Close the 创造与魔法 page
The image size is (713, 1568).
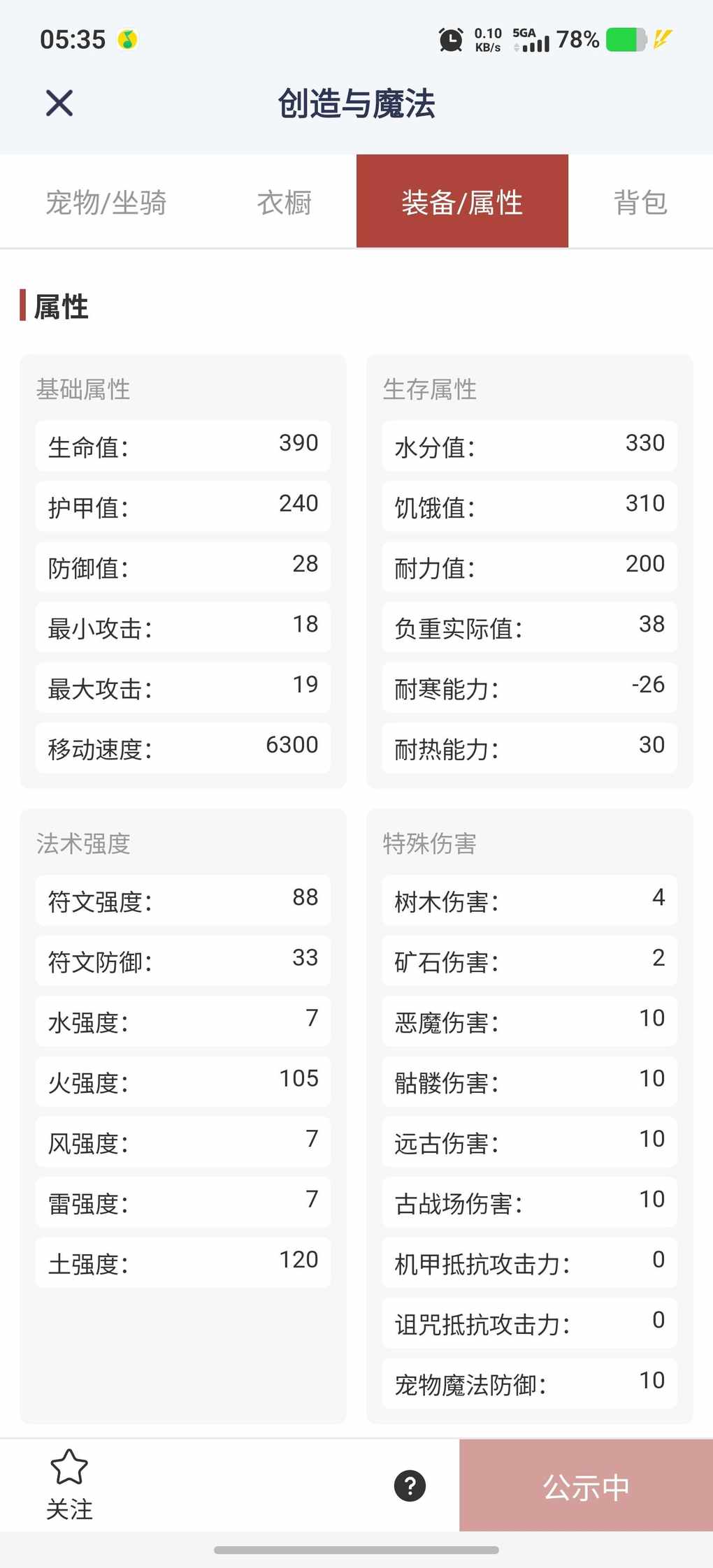click(x=59, y=103)
